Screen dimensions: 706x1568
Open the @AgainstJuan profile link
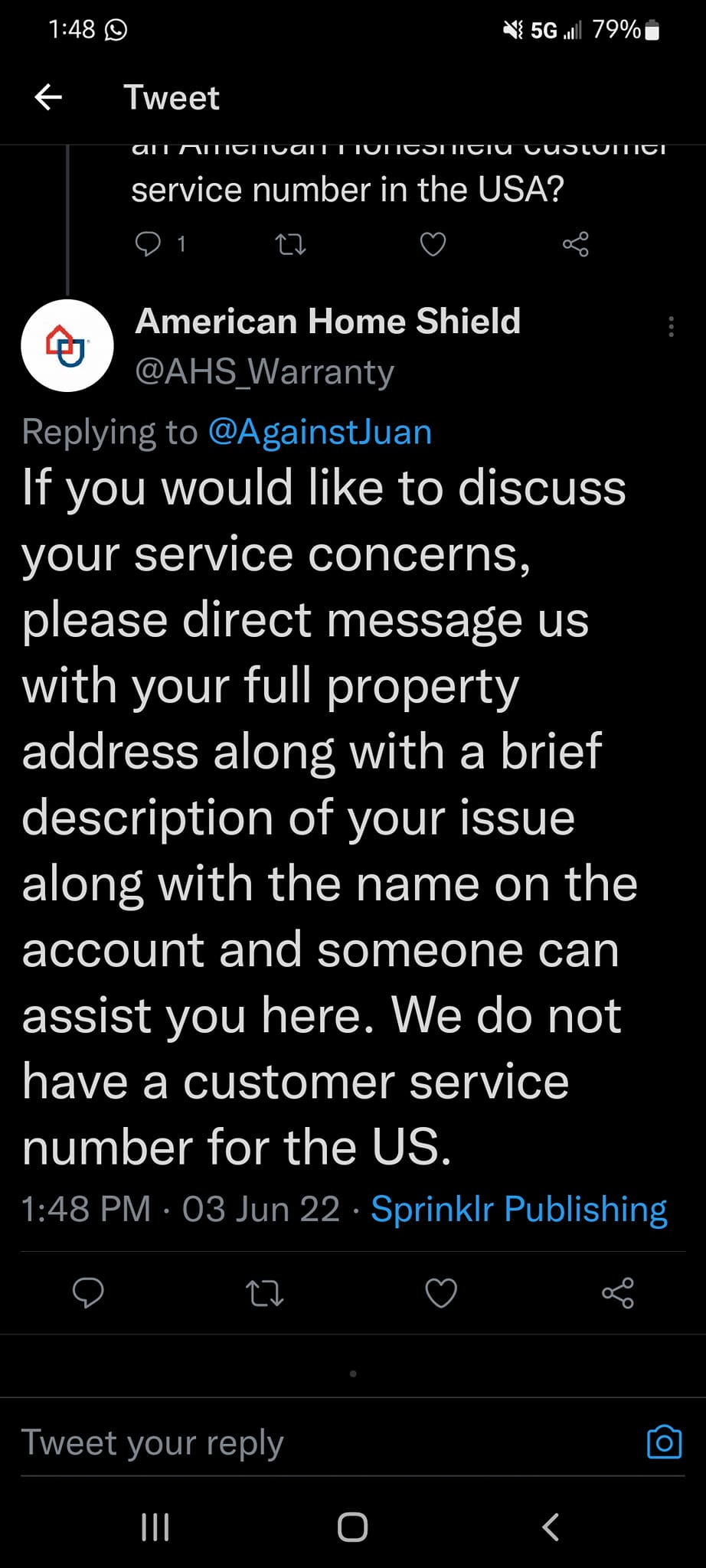(319, 432)
